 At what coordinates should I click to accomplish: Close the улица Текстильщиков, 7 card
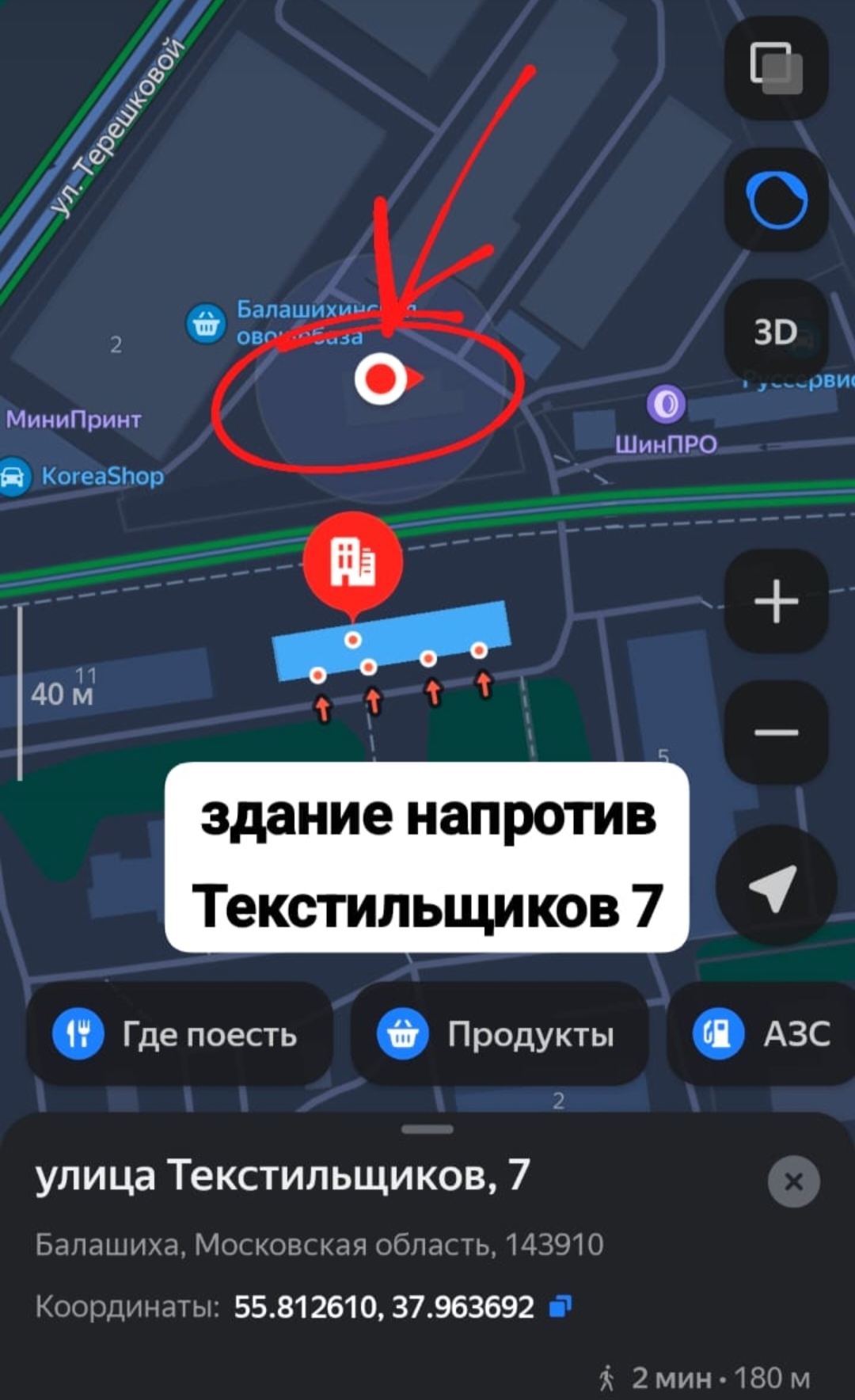pyautogui.click(x=793, y=1181)
